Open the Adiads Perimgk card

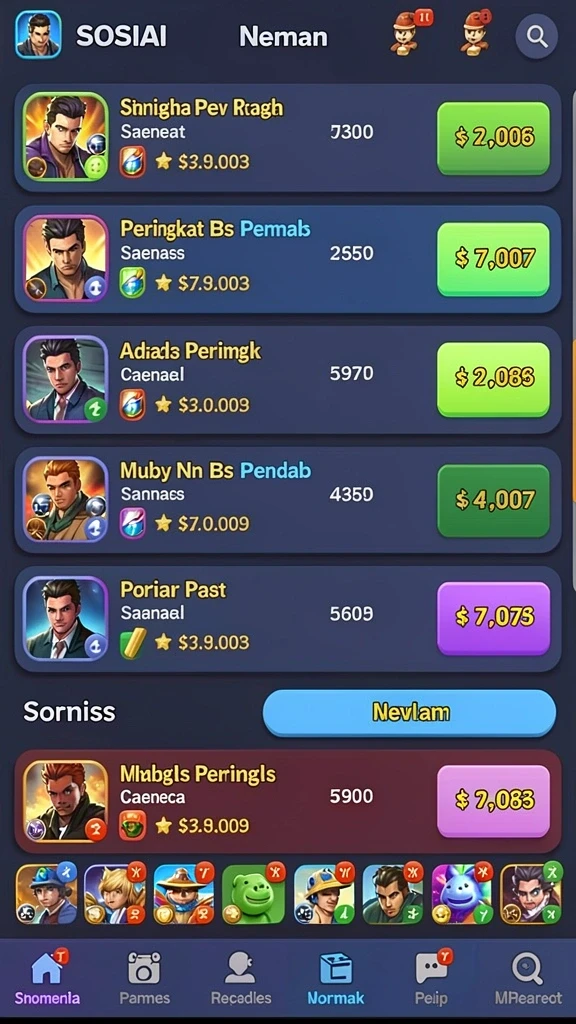tap(287, 379)
